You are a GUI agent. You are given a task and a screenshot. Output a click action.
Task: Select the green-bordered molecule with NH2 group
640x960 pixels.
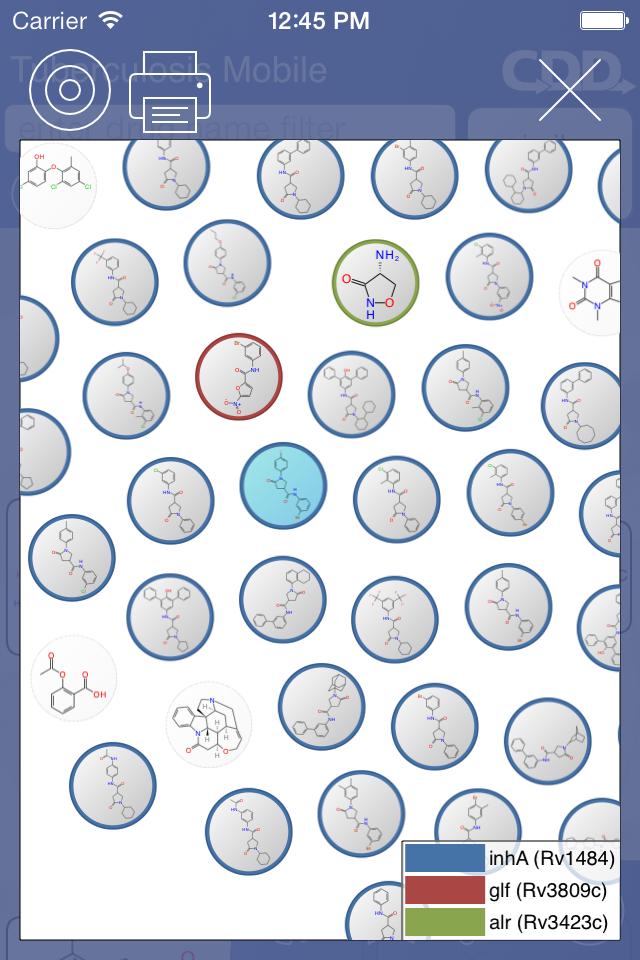(376, 283)
